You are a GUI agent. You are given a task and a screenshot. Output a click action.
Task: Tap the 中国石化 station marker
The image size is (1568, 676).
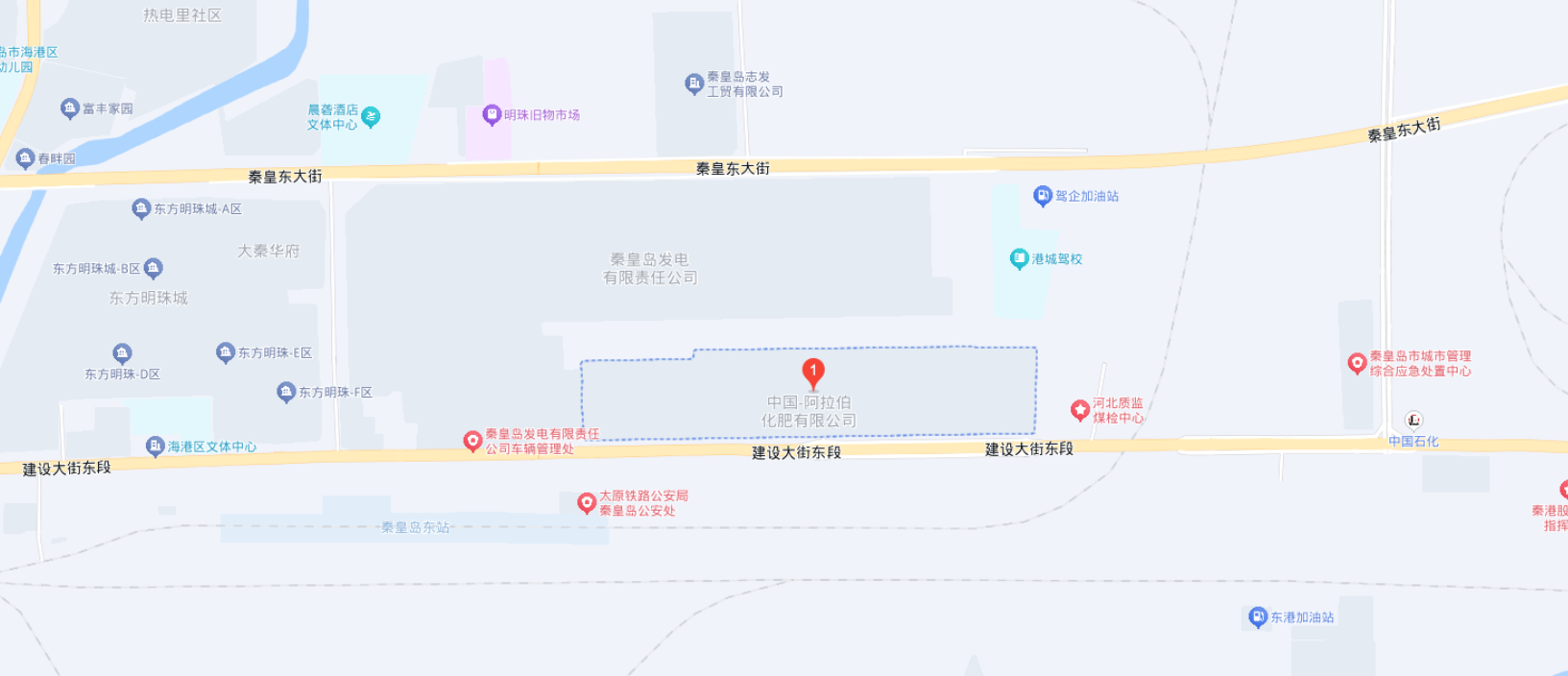point(1413,421)
